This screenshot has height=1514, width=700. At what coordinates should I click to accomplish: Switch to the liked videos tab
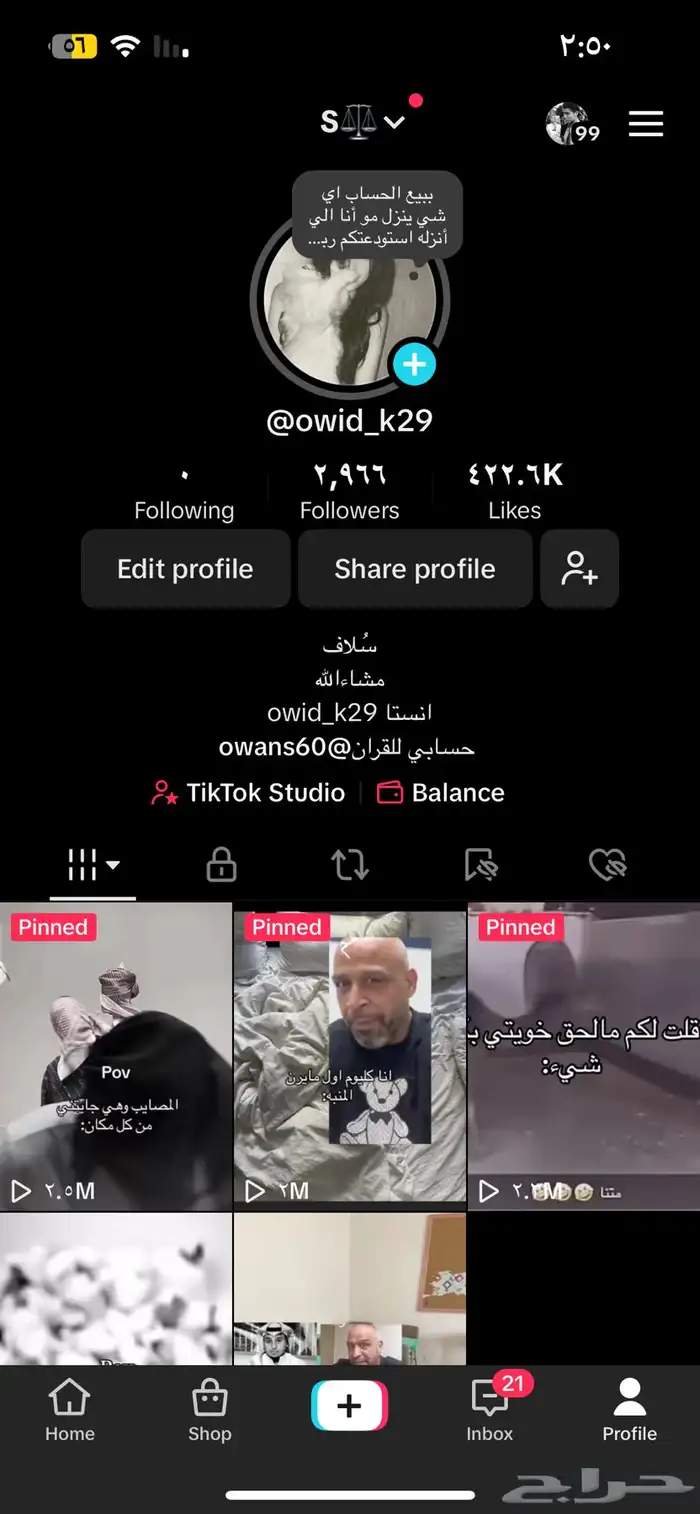pos(608,865)
